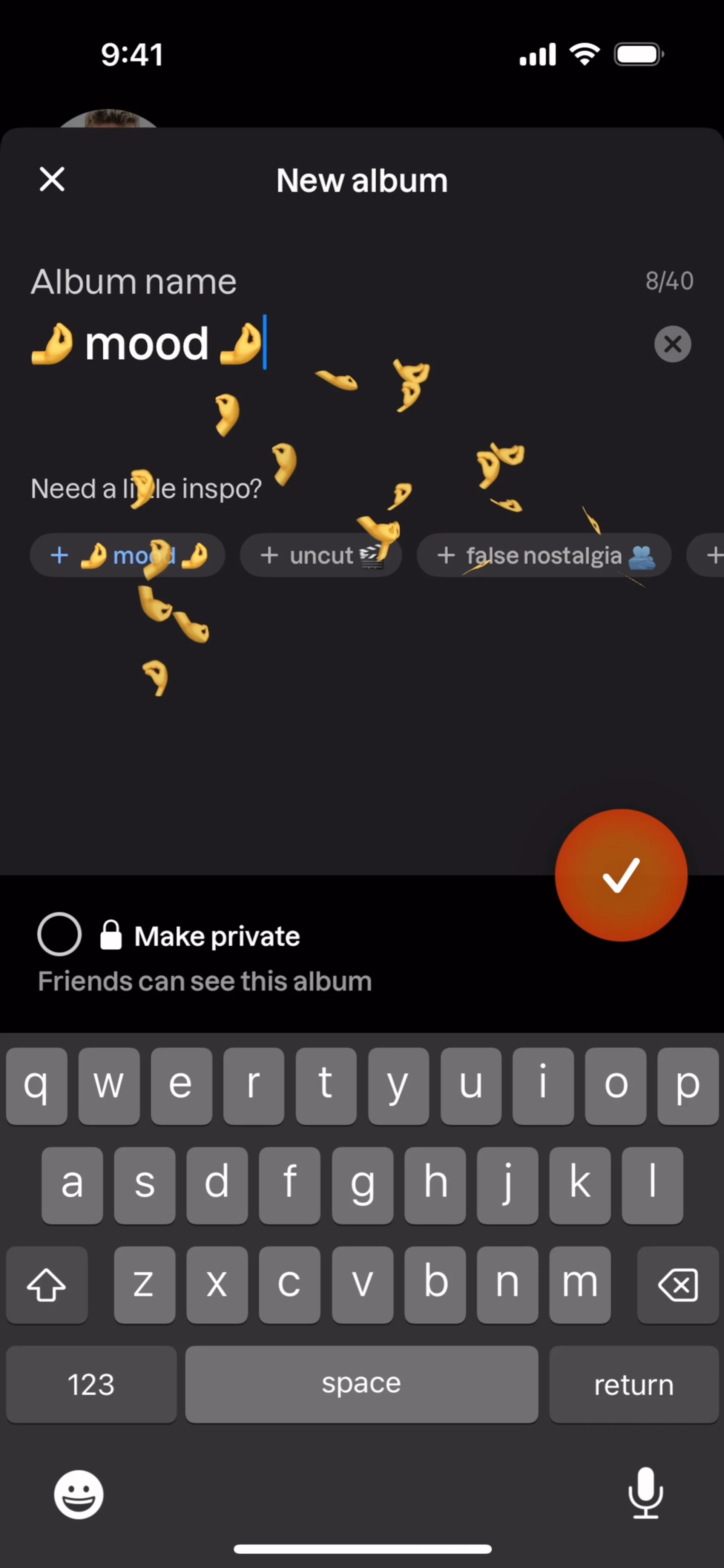
Task: Enable the Make private option
Action: 59,934
